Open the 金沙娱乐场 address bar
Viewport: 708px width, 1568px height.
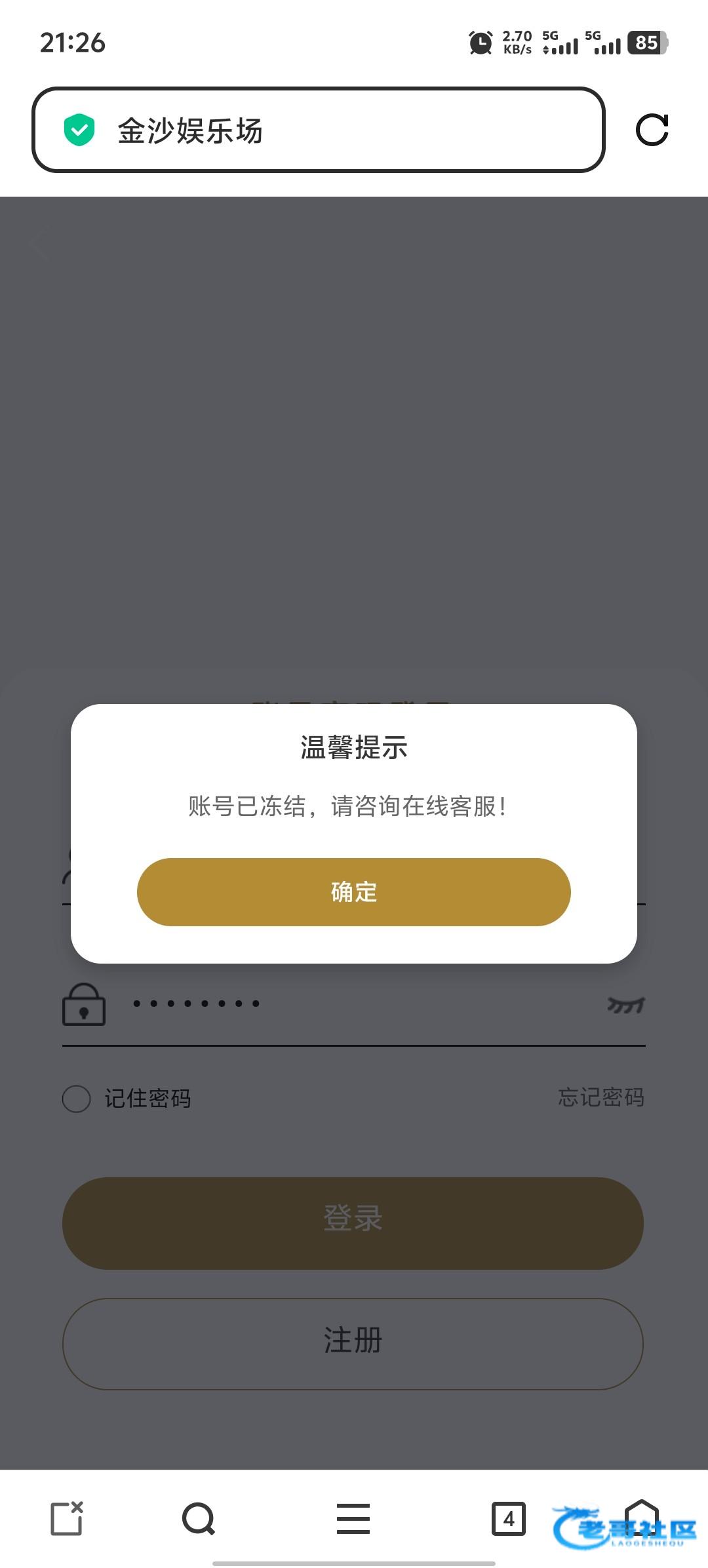tap(318, 130)
